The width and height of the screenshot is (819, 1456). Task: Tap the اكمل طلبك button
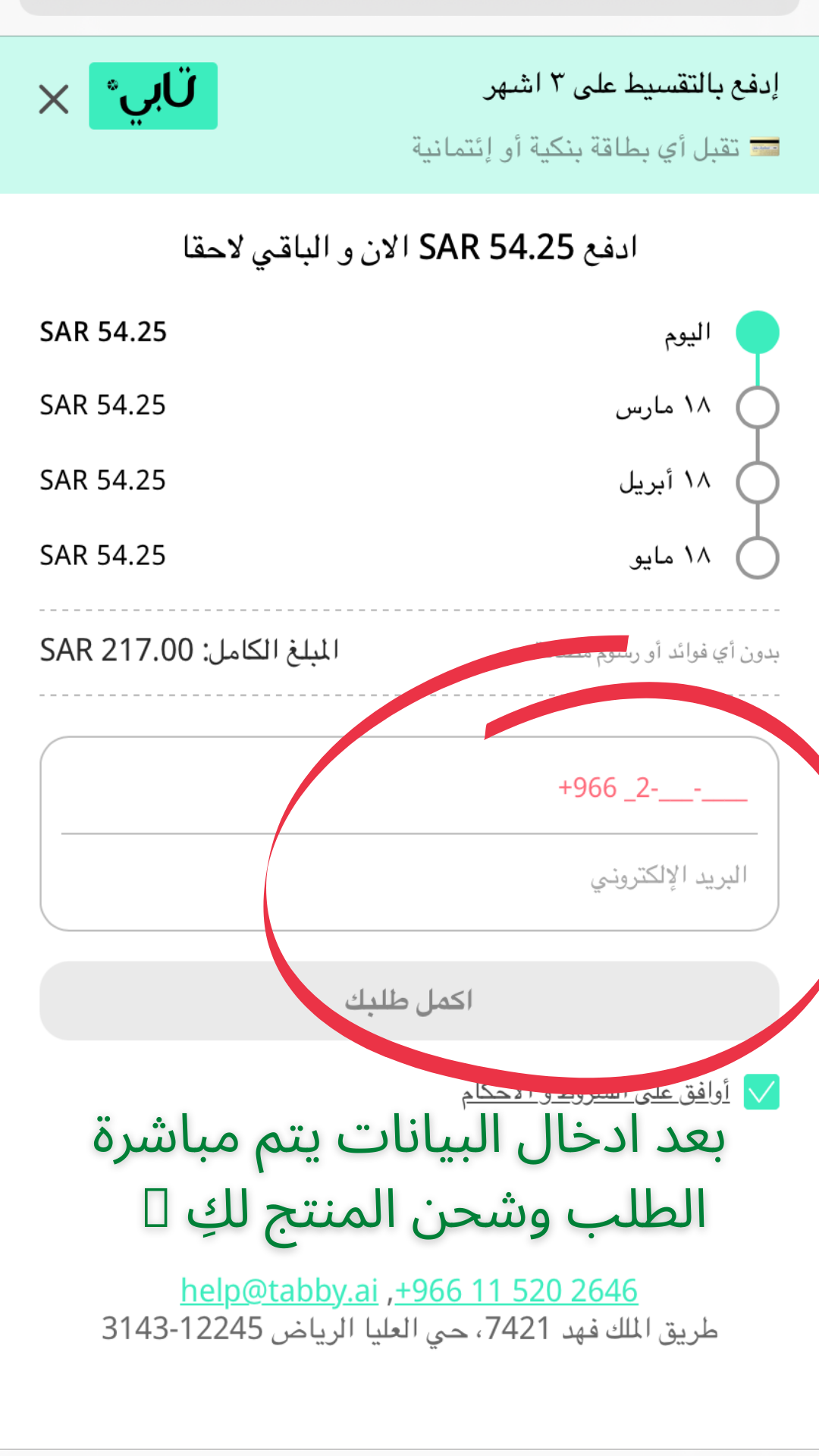point(409,1000)
